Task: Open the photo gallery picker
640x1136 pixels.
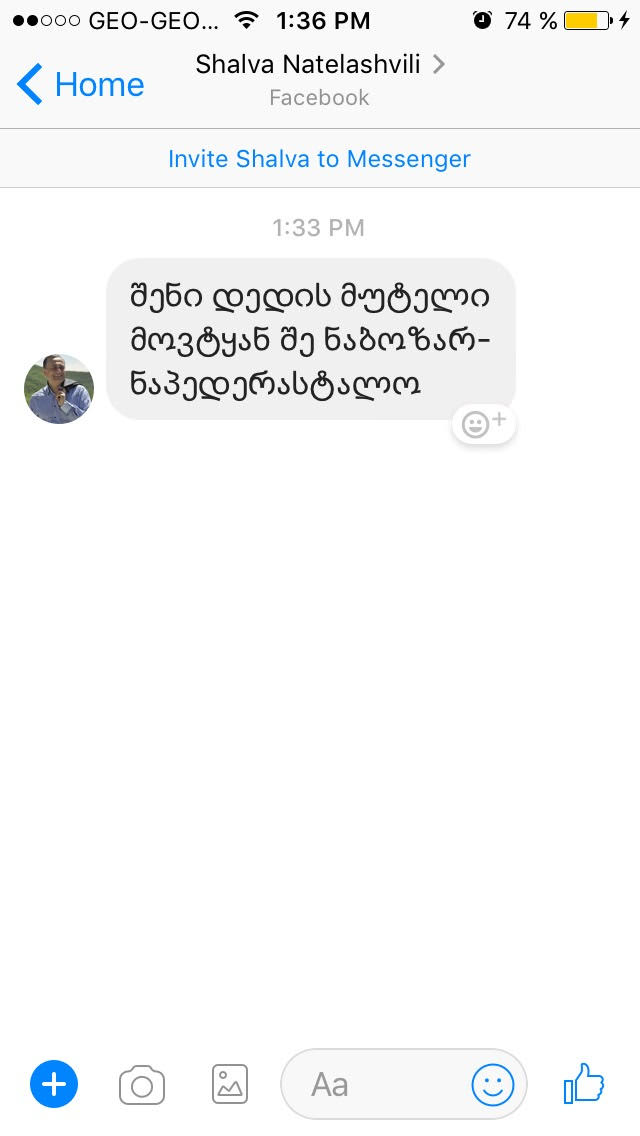Action: tap(230, 1084)
